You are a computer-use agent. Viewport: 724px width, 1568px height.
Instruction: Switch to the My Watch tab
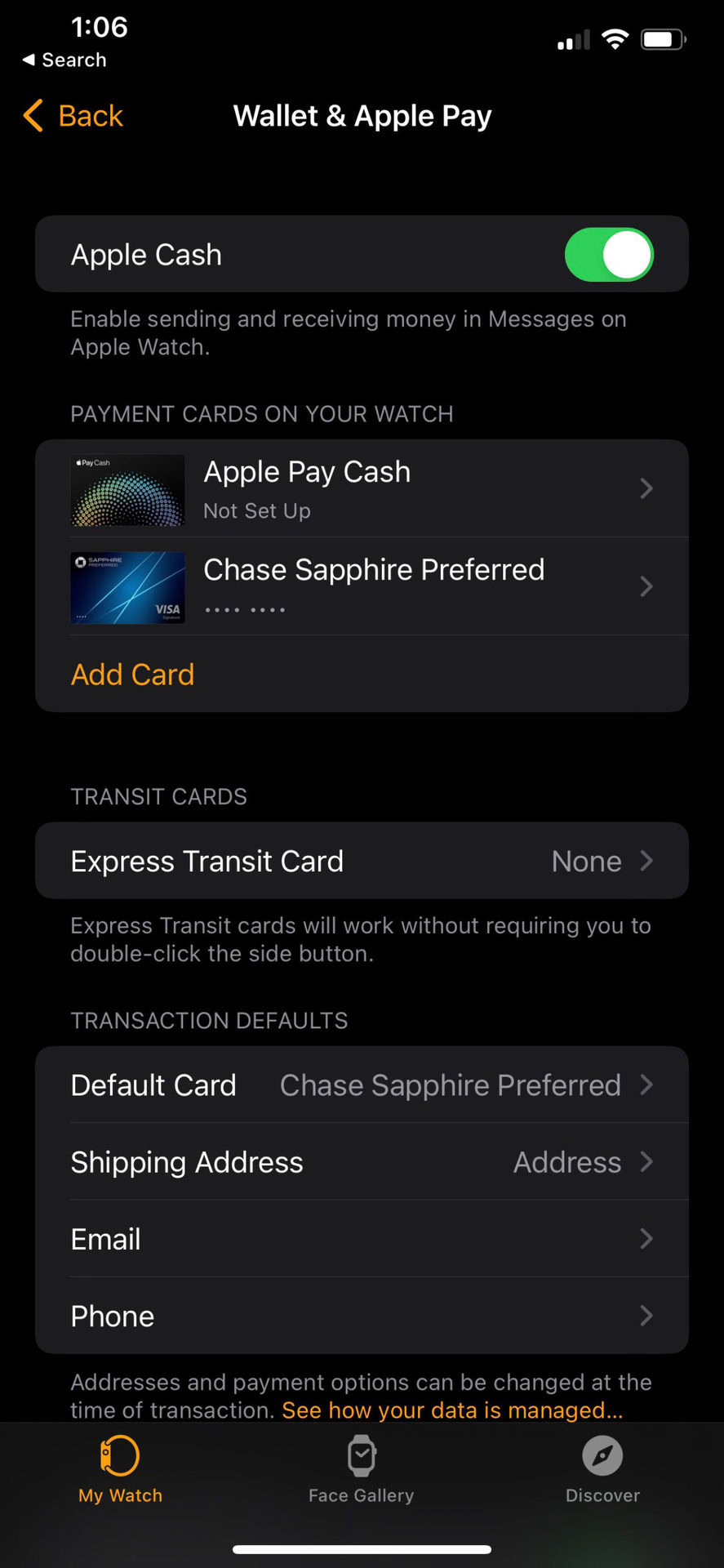[120, 1469]
